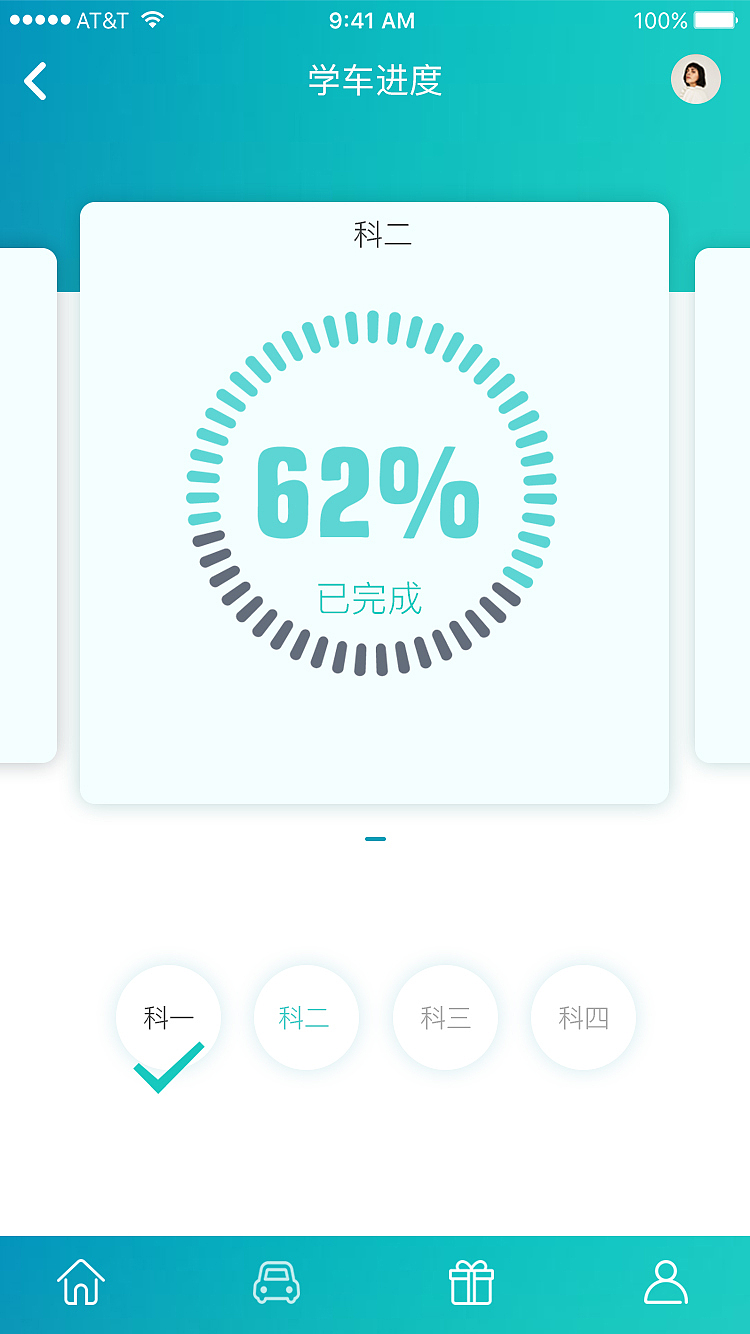Open your profile avatar photo
Image resolution: width=750 pixels, height=1334 pixels.
[x=696, y=79]
